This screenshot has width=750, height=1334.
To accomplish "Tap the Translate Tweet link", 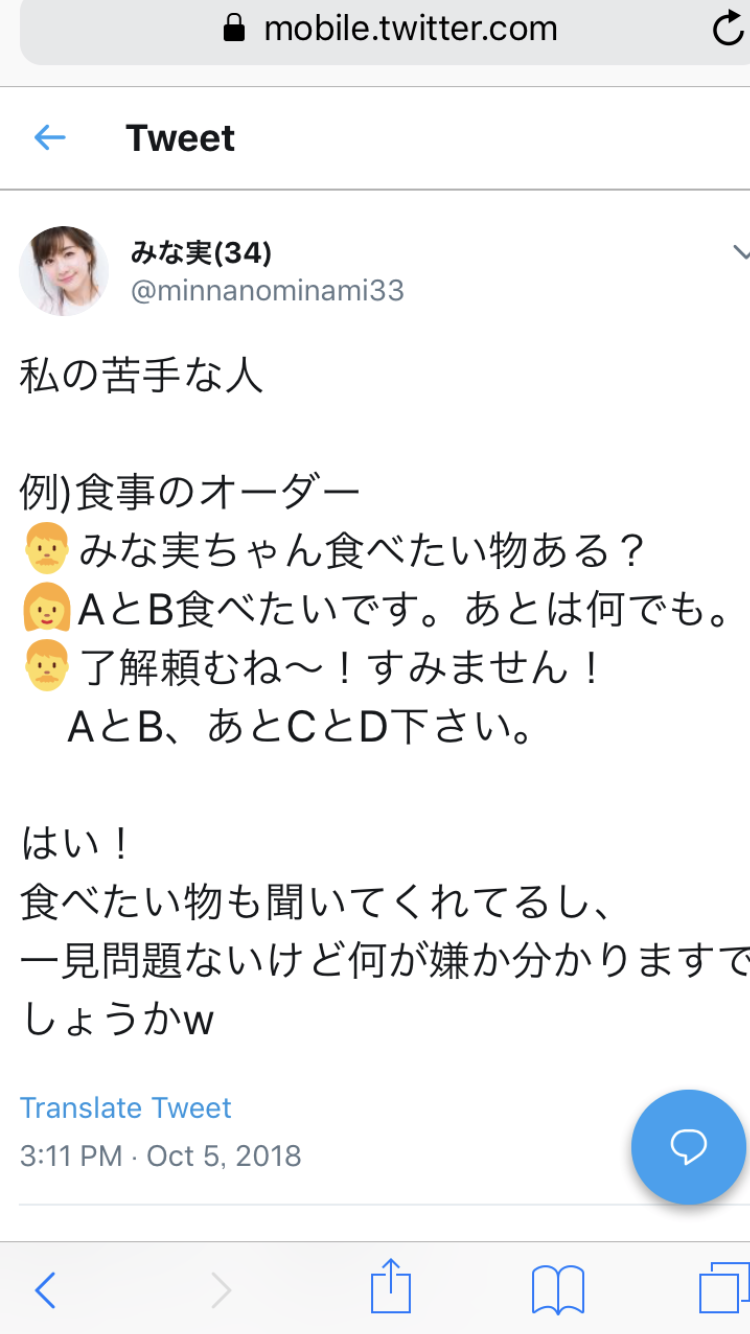I will click(125, 1108).
